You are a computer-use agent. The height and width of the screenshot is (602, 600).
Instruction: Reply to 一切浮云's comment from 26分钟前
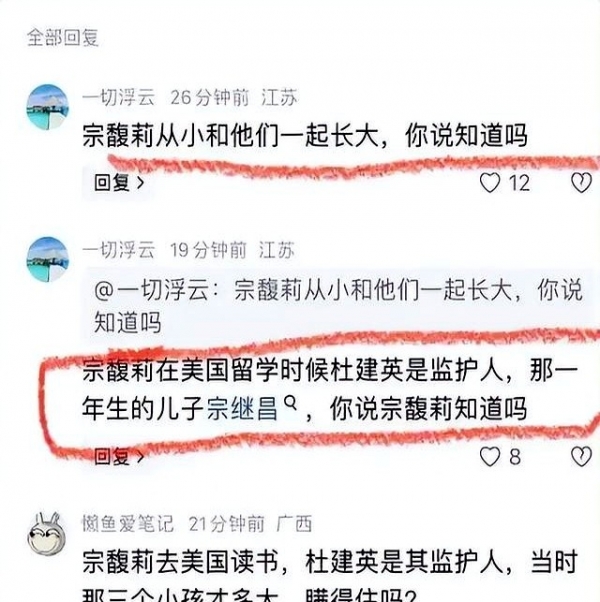[x=119, y=183]
